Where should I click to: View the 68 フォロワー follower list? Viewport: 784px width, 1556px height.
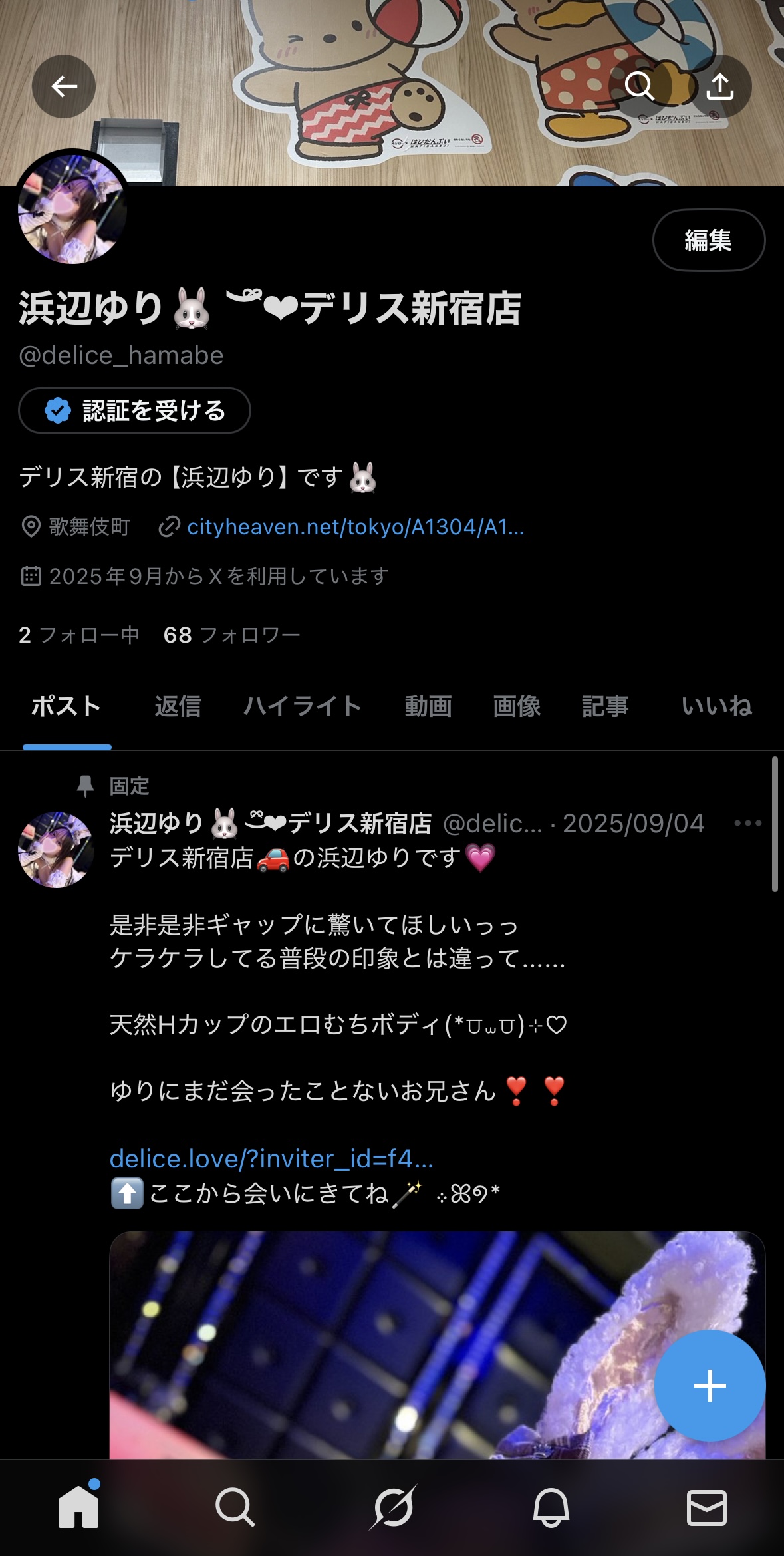point(229,635)
